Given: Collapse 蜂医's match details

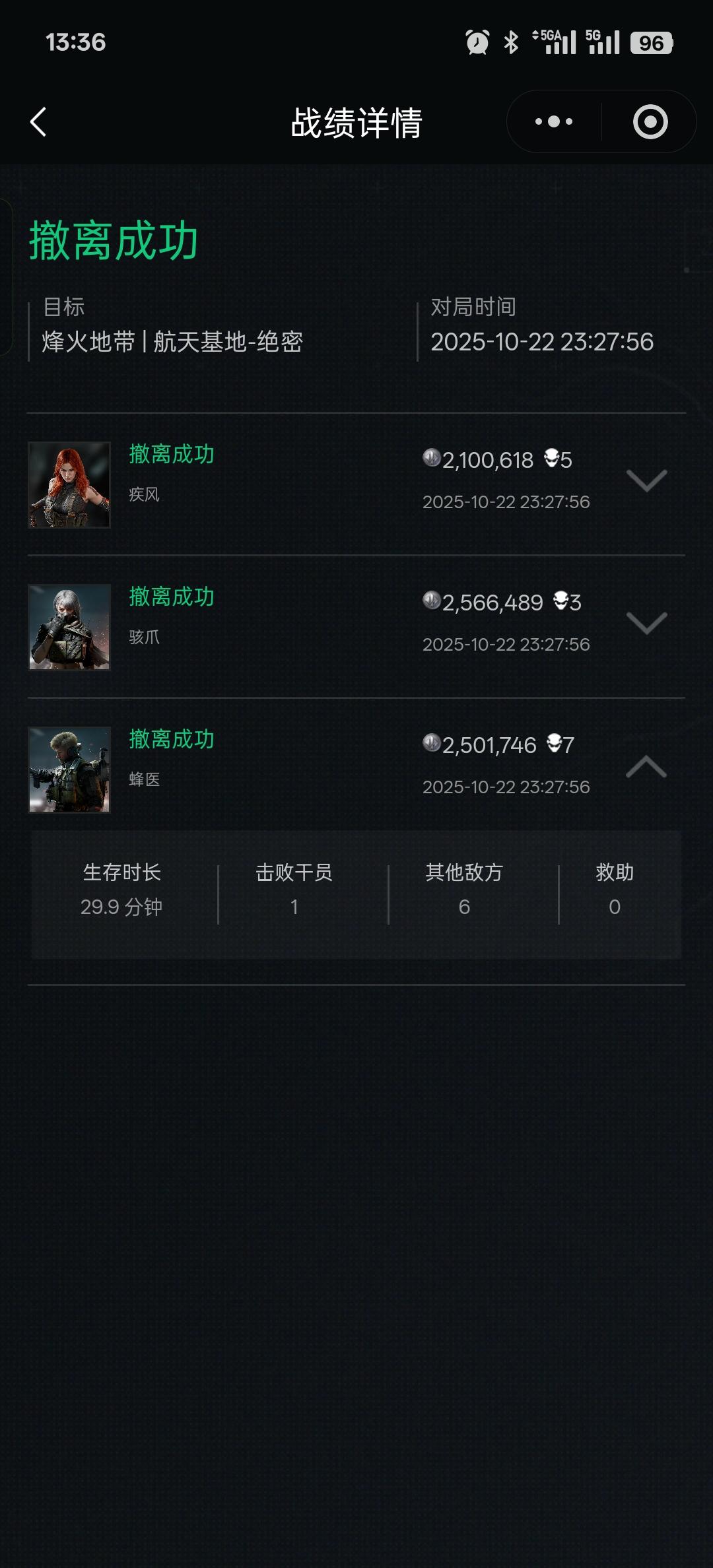Looking at the screenshot, I should point(646,767).
